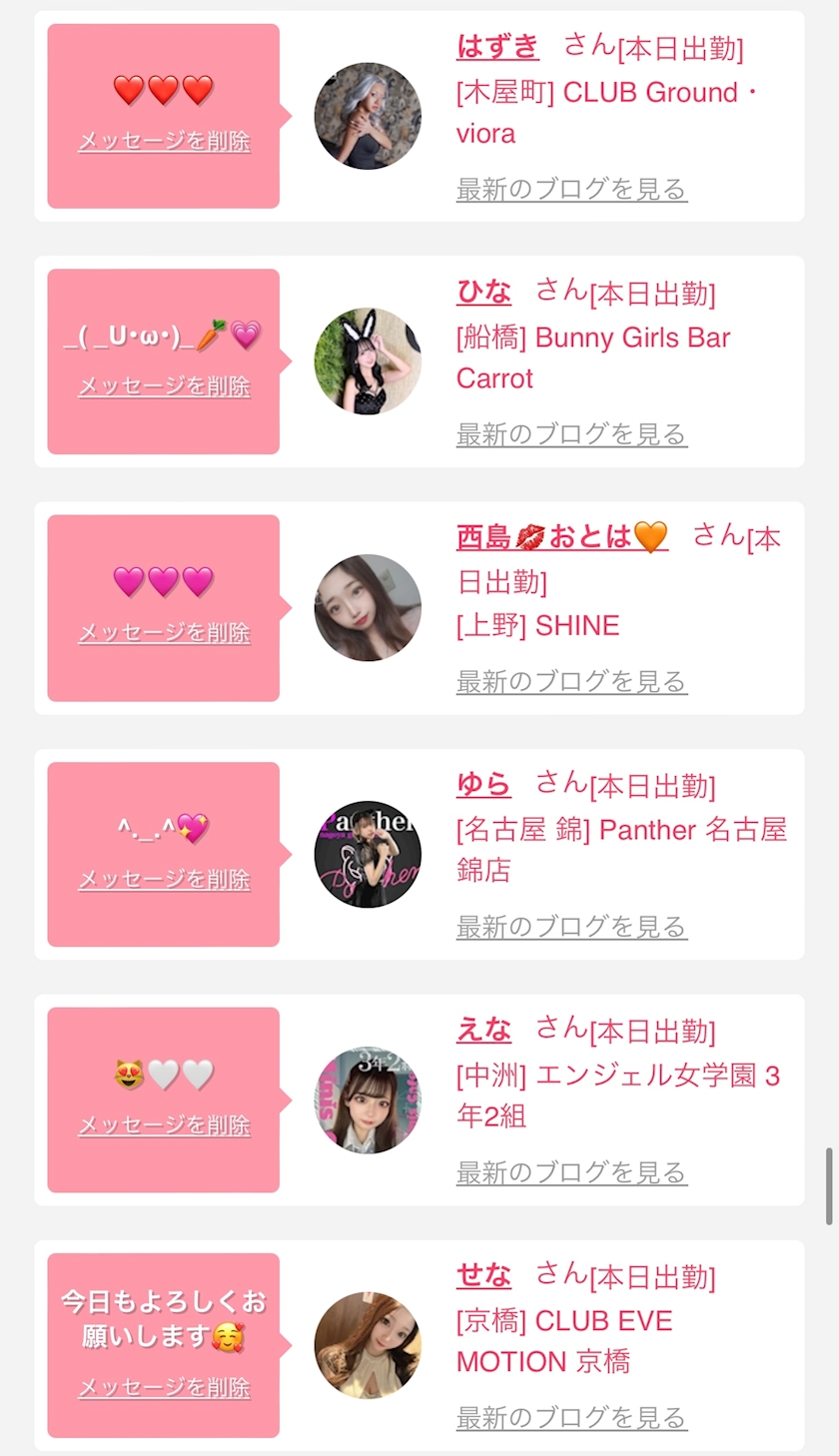Tap えな's profile photo
Image resolution: width=839 pixels, height=1456 pixels.
[x=368, y=1100]
